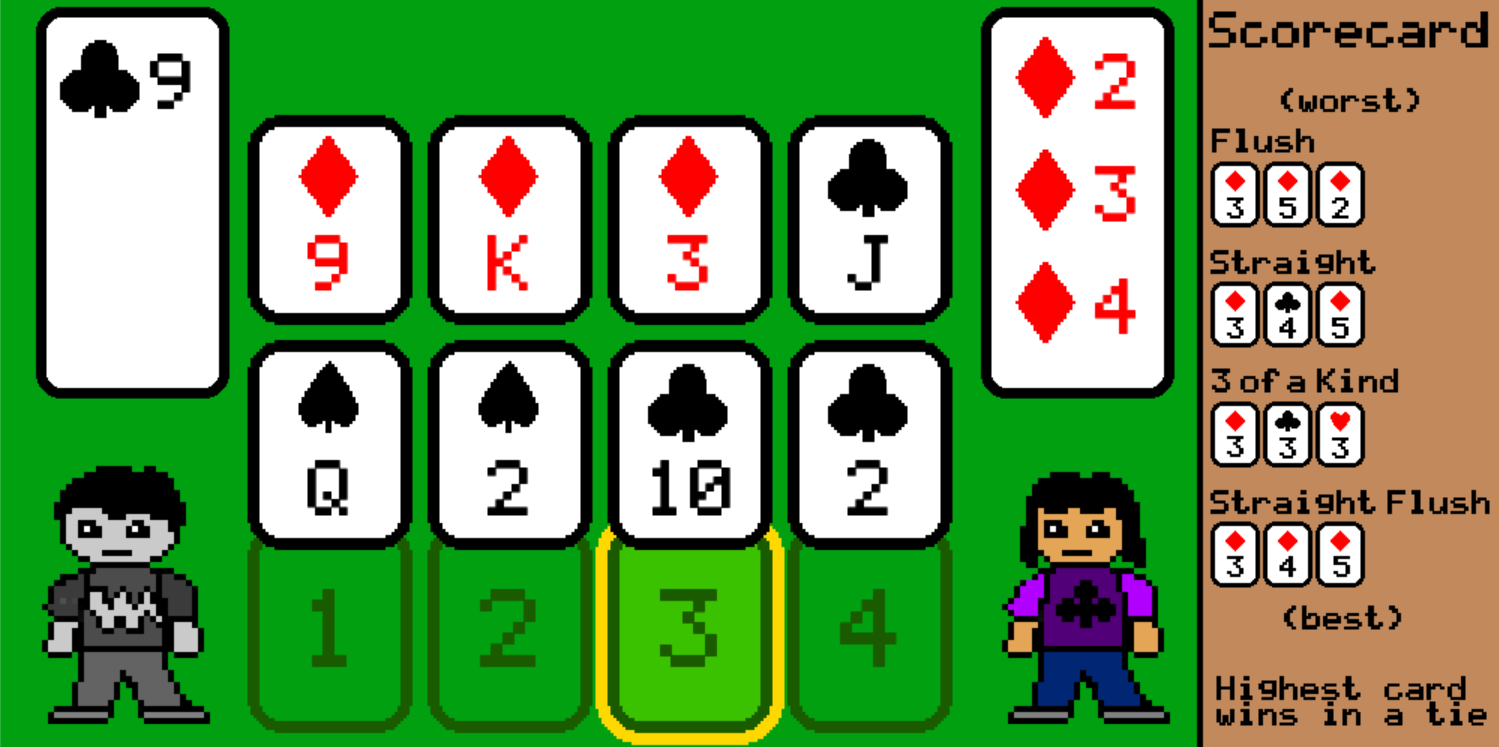
Task: Choose the 10 of clubs card
Action: (x=690, y=444)
